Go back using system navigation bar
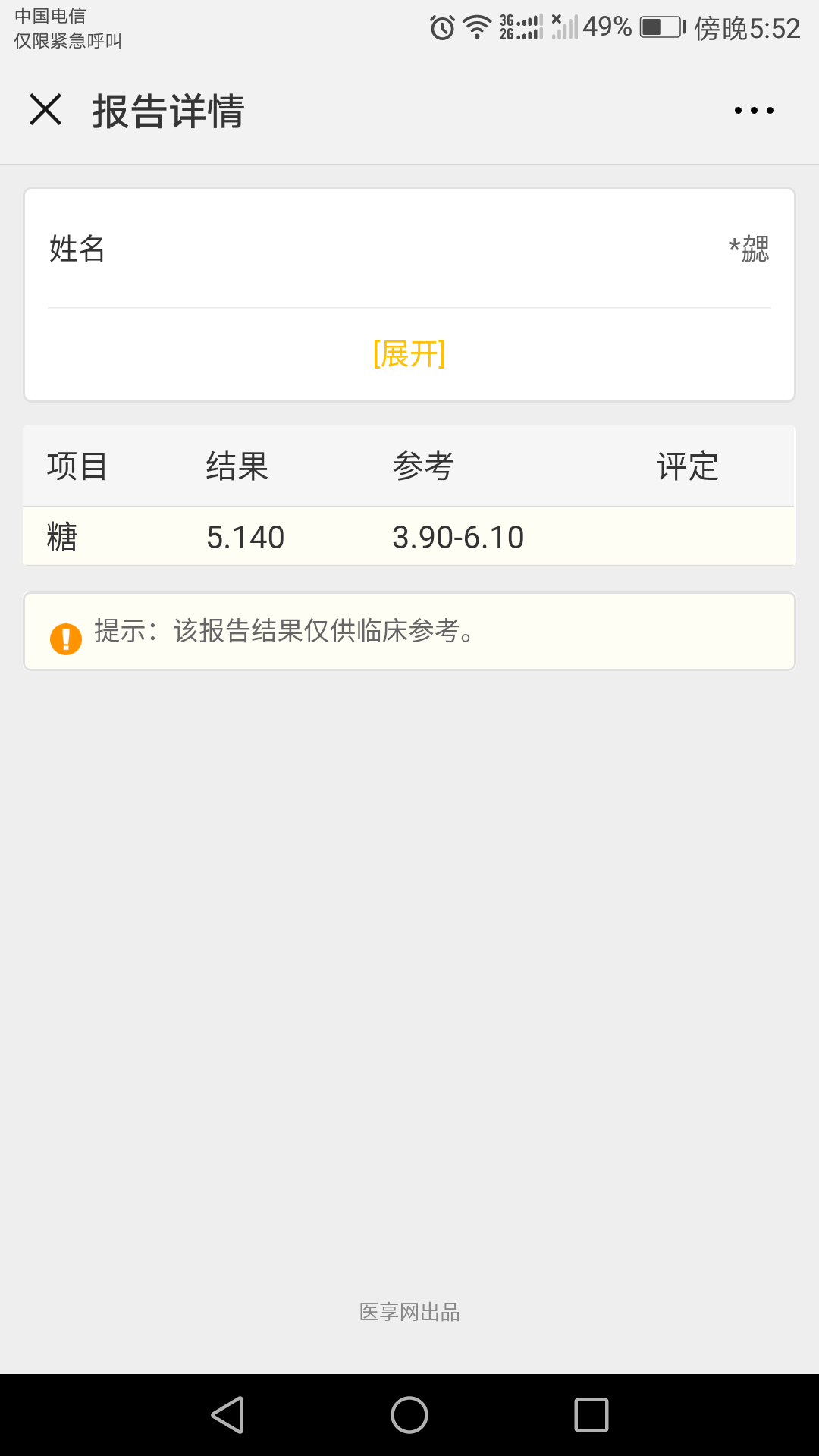 tap(227, 1415)
